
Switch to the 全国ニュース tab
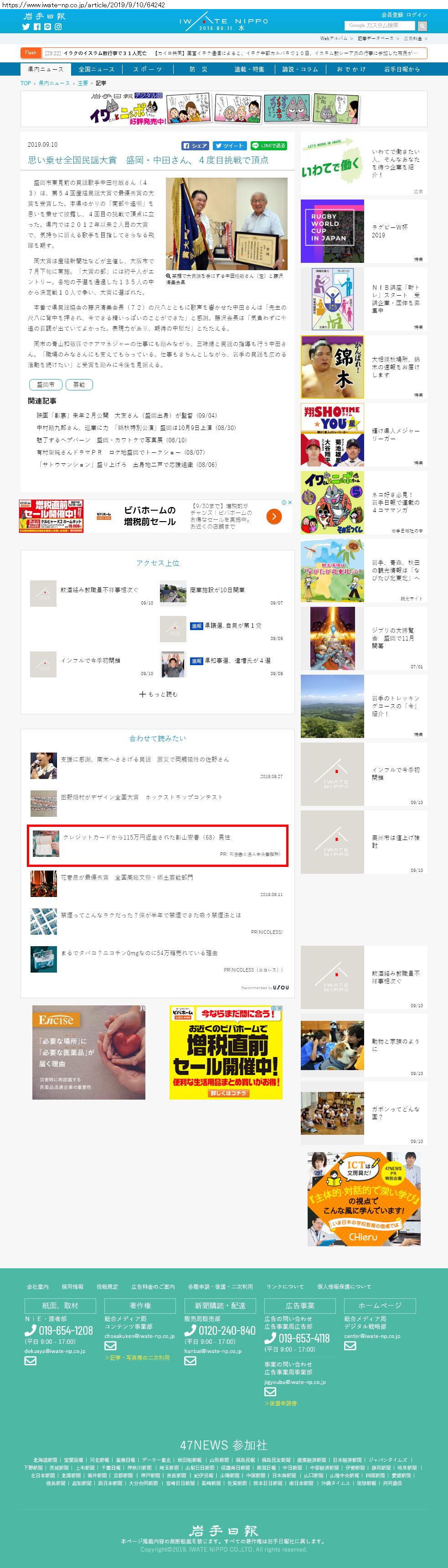(x=96, y=69)
